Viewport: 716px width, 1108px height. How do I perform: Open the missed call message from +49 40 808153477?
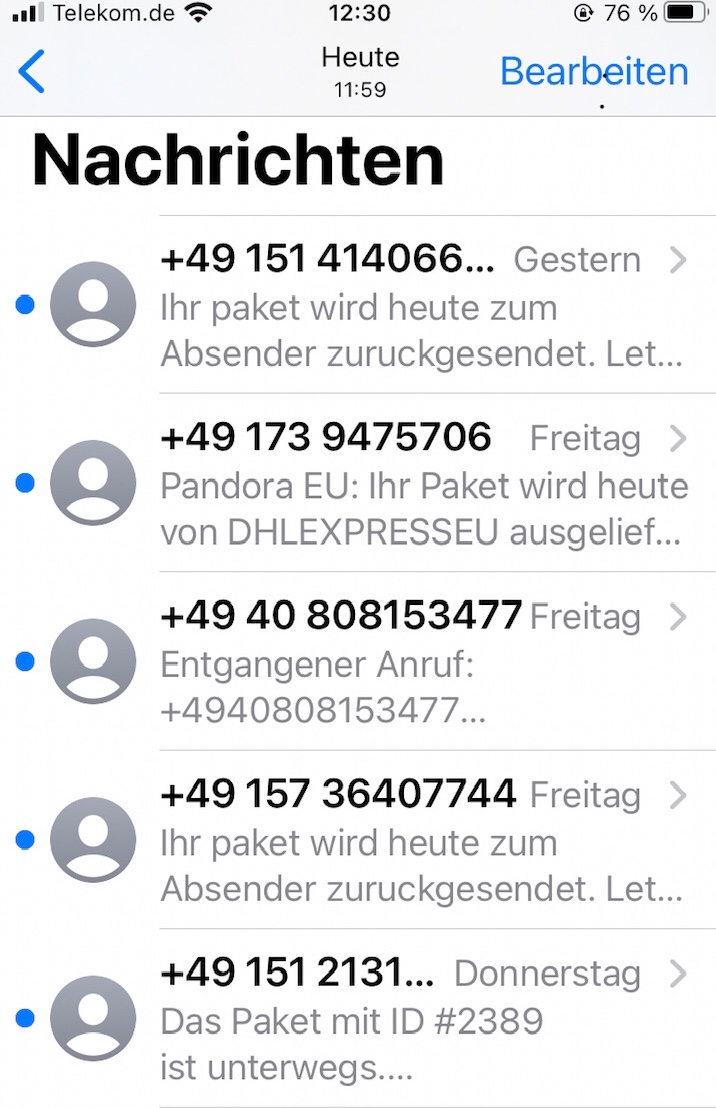tap(420, 662)
